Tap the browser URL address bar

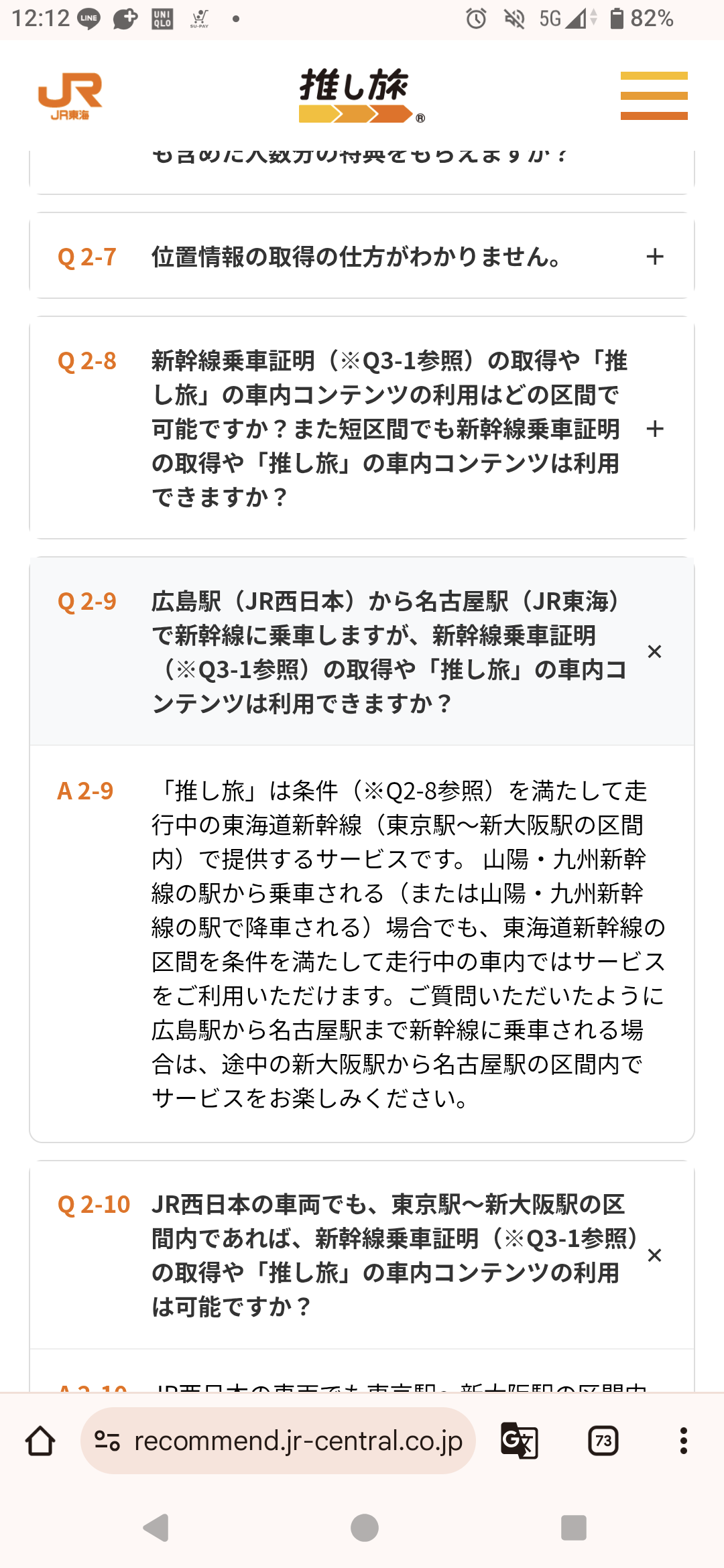(278, 1441)
